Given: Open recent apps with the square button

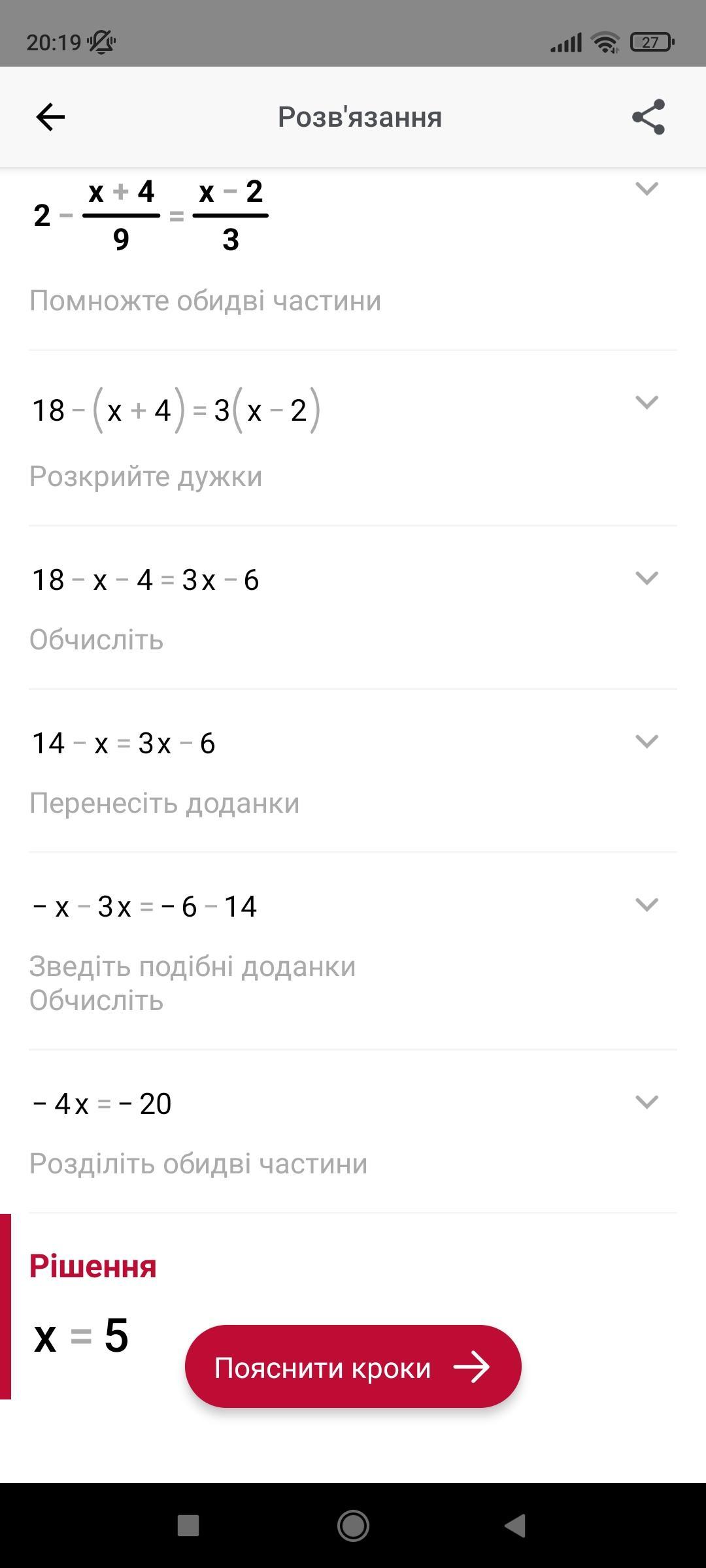Looking at the screenshot, I should click(x=188, y=1526).
